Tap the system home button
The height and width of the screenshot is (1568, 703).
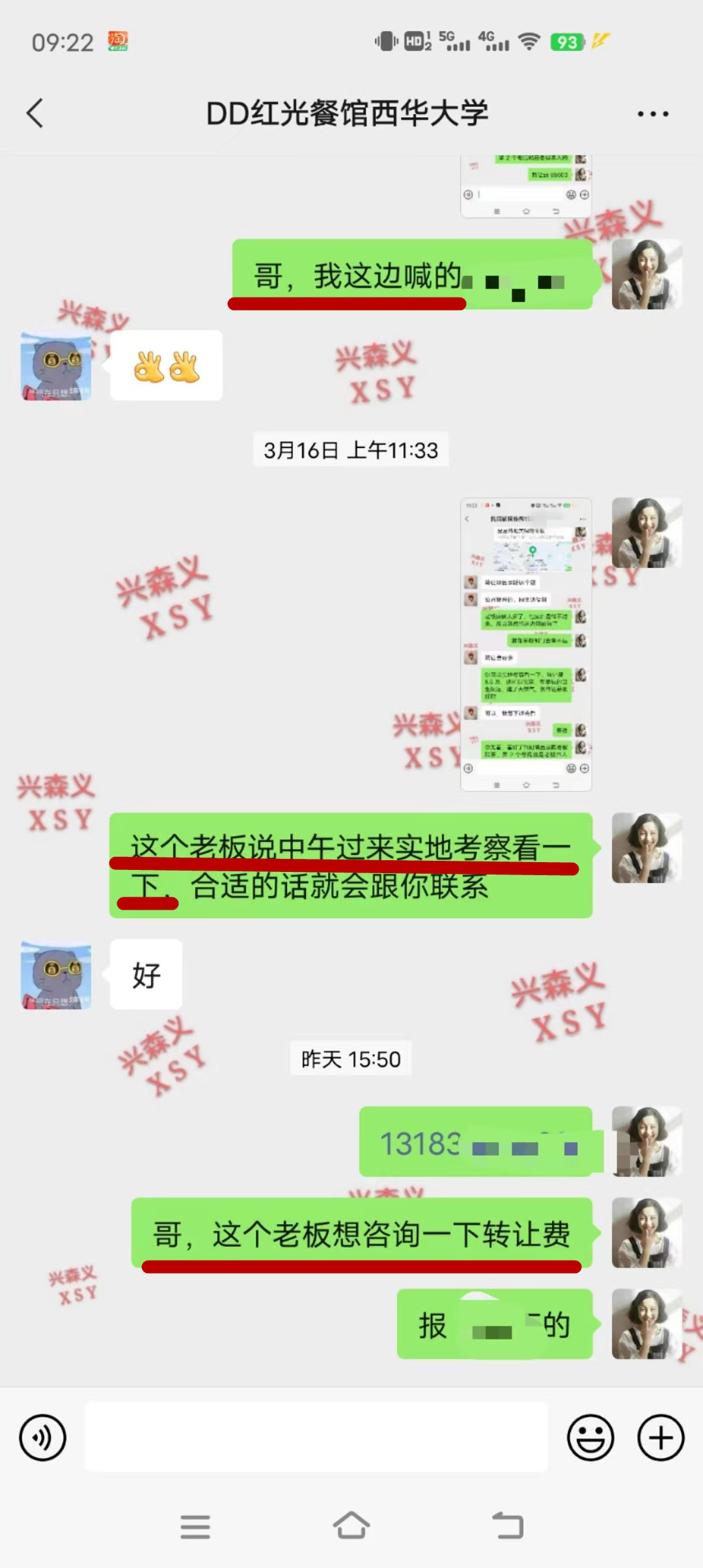351,1526
